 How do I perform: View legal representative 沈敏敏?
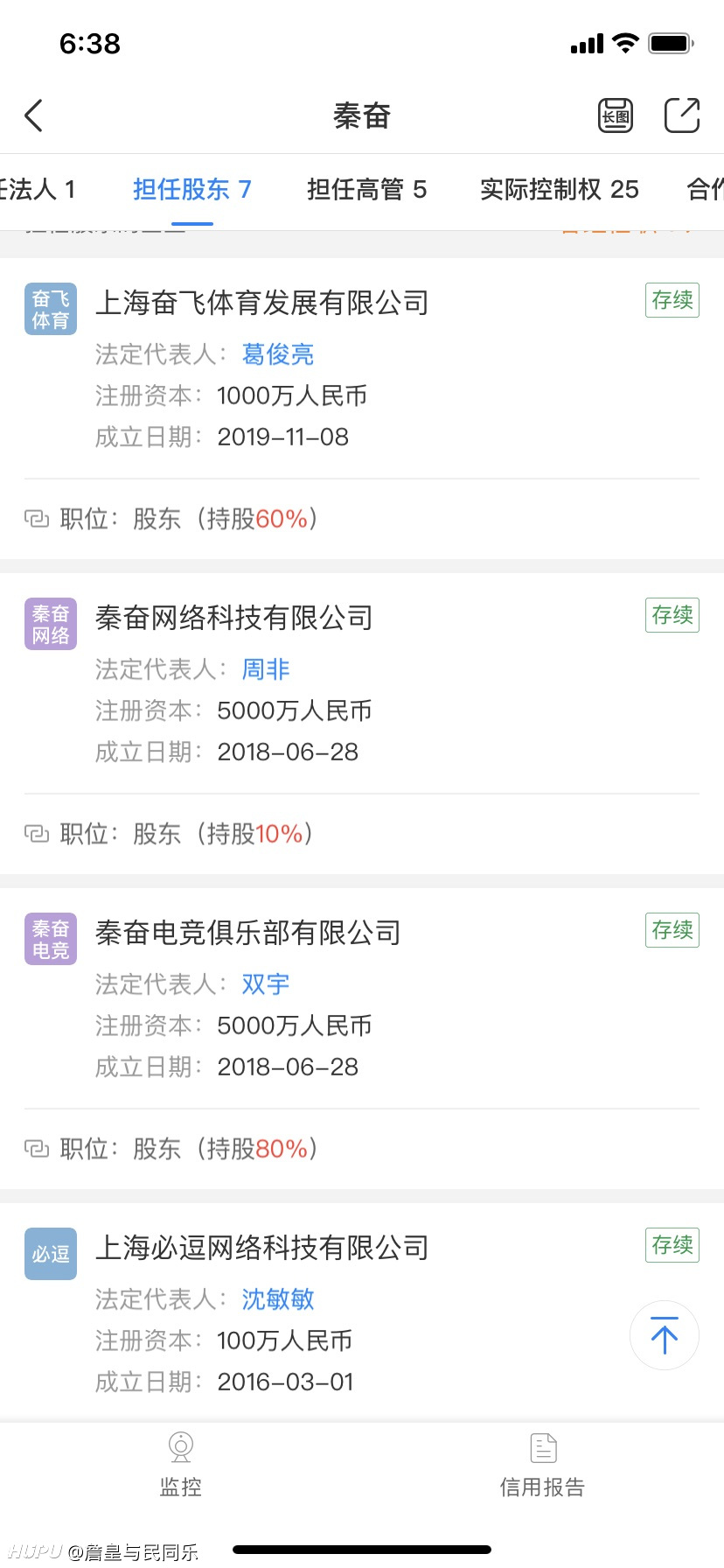pos(278,1299)
